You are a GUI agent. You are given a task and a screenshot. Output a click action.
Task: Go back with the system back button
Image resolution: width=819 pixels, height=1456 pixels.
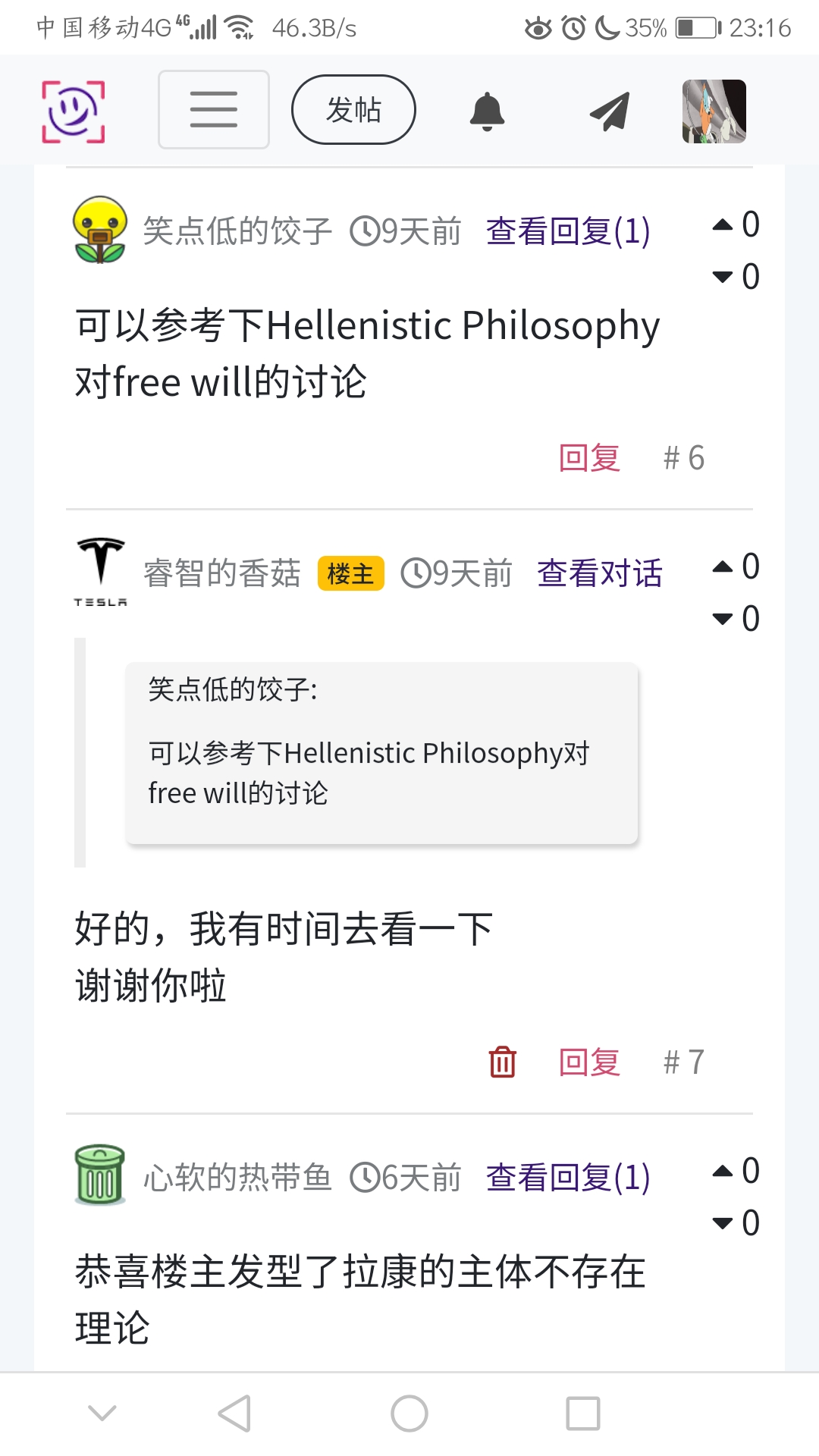234,1414
